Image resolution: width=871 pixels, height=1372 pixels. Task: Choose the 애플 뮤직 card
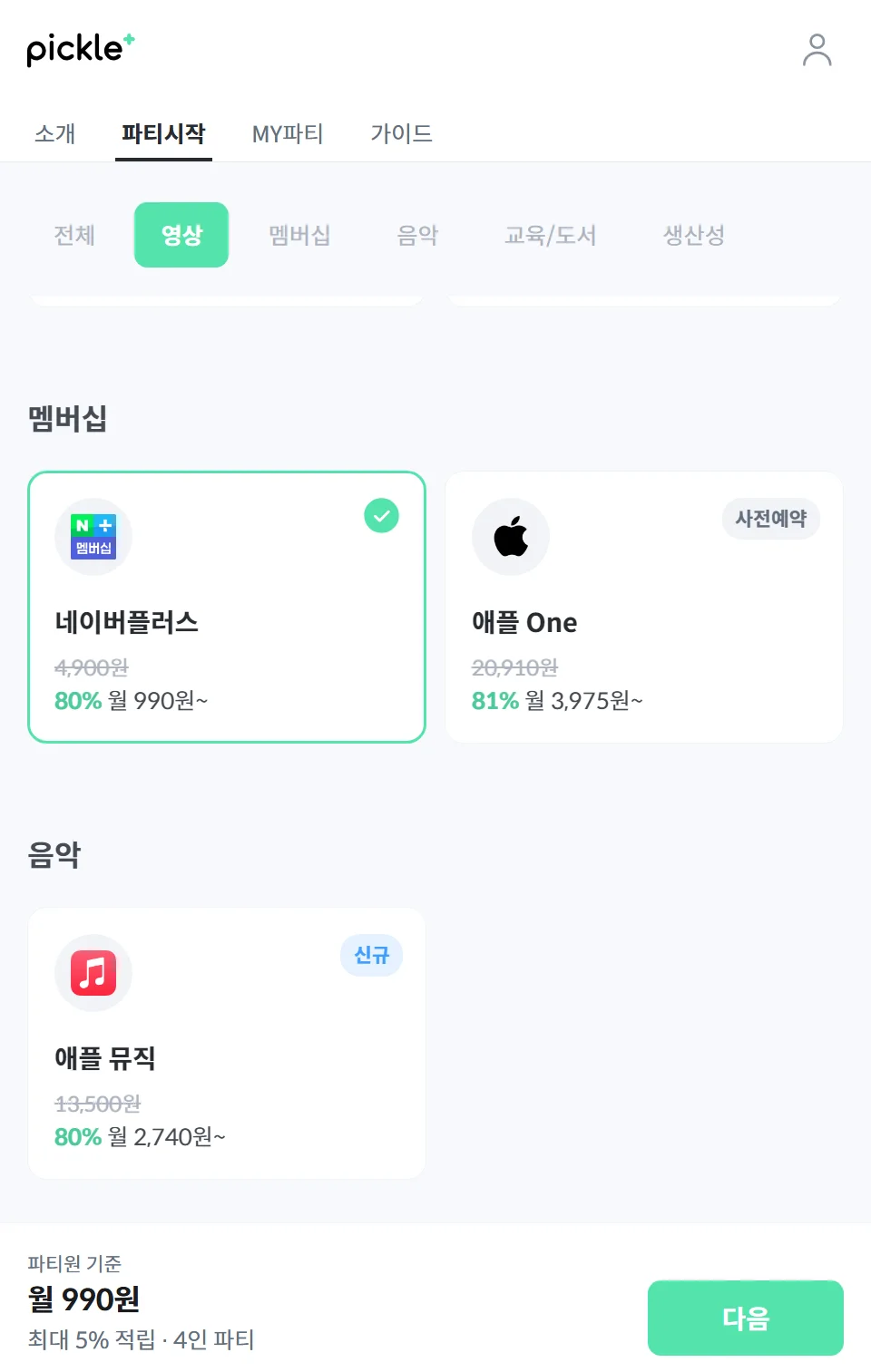click(227, 1043)
